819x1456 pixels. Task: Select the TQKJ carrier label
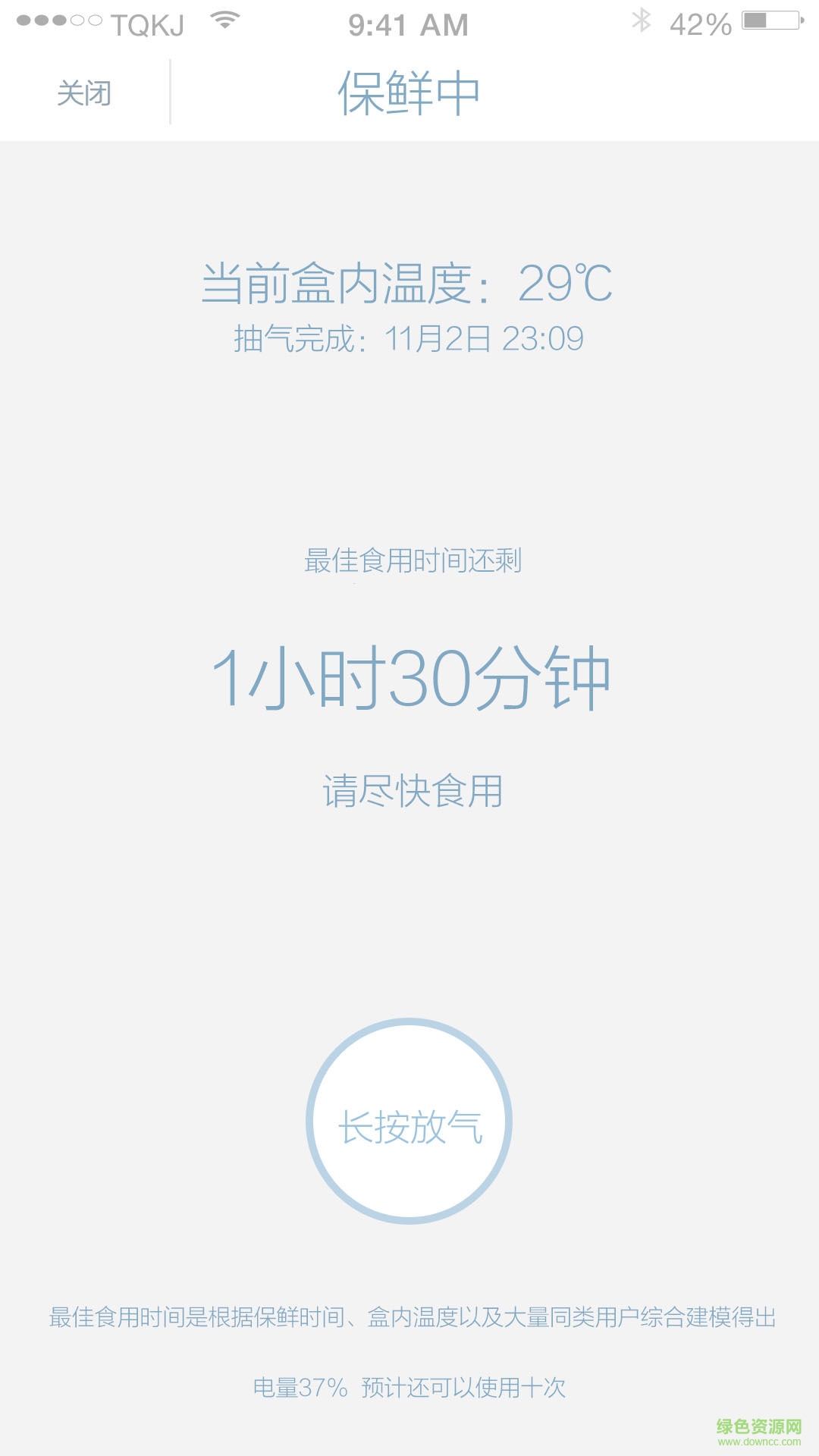pos(148,23)
